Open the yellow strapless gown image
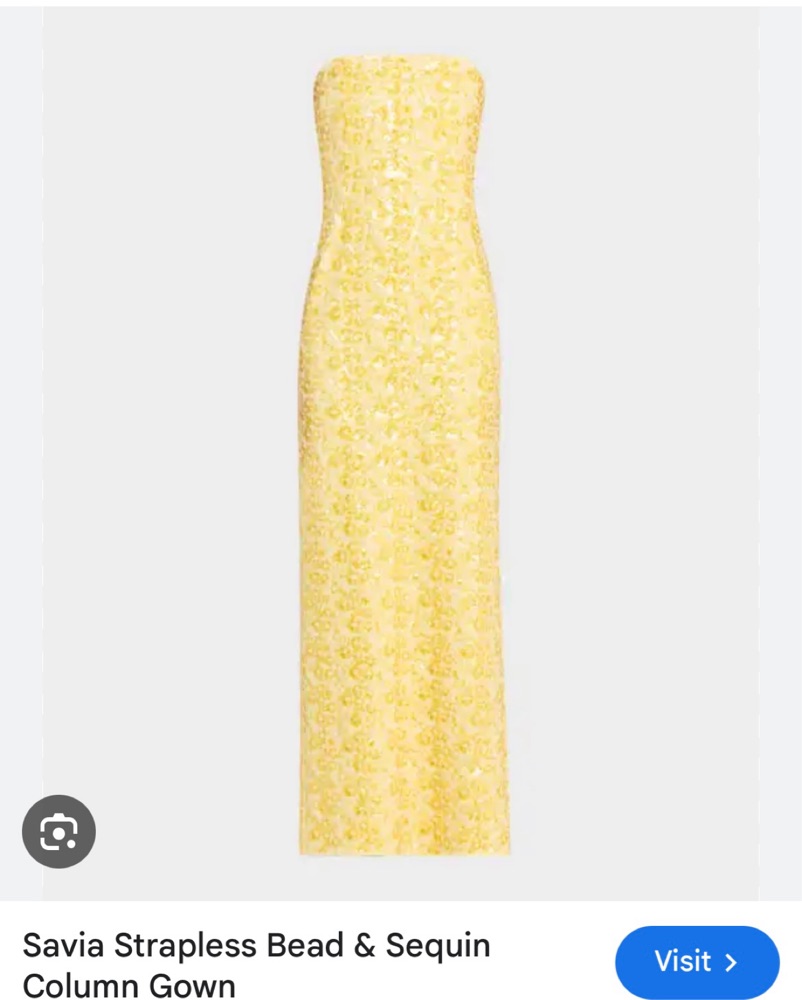Viewport: 802px width, 1000px height. [403, 450]
